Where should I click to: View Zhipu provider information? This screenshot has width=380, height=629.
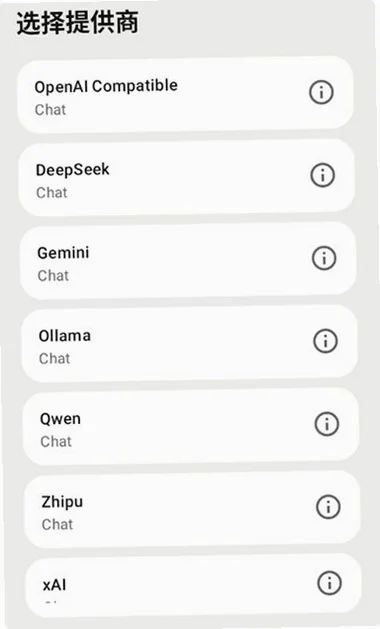coord(328,507)
